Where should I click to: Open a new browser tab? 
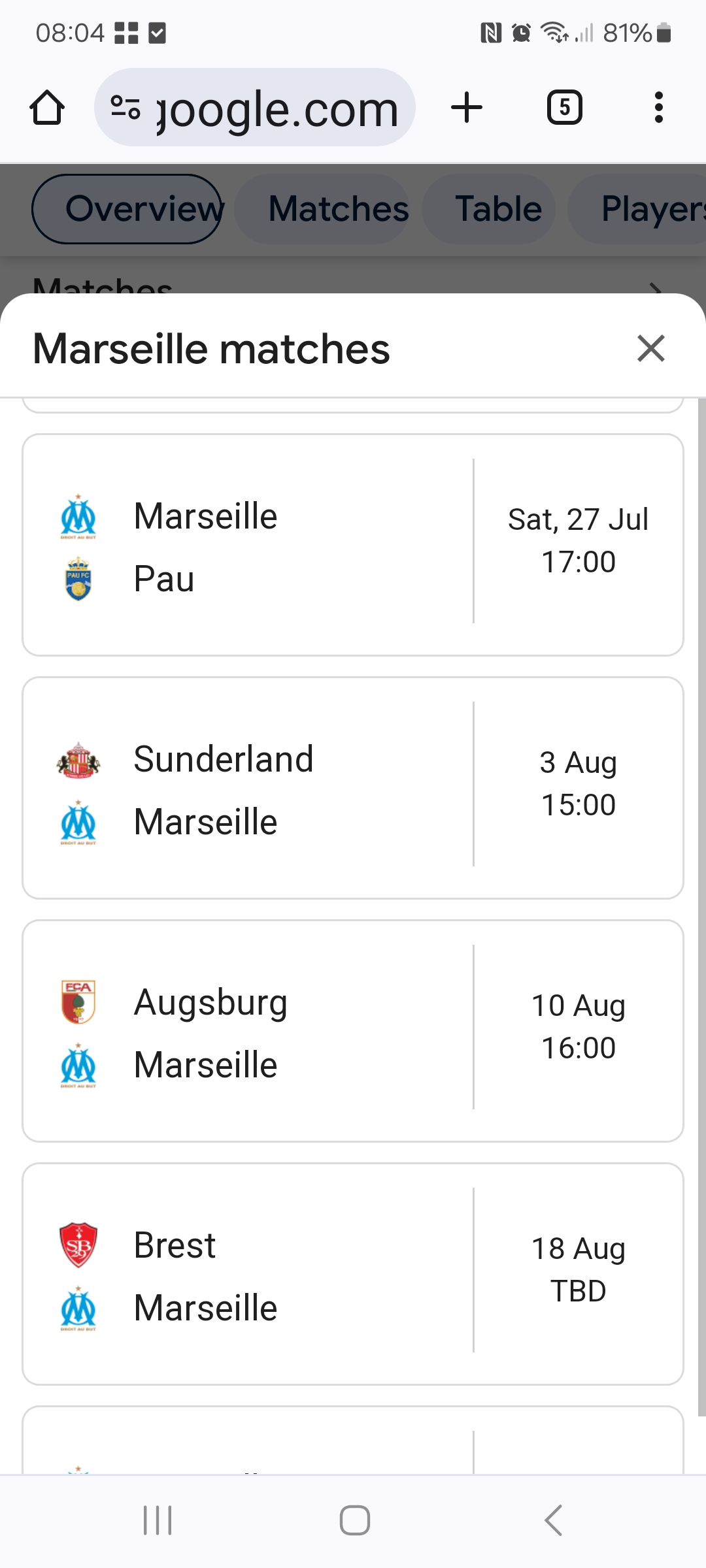coord(467,108)
